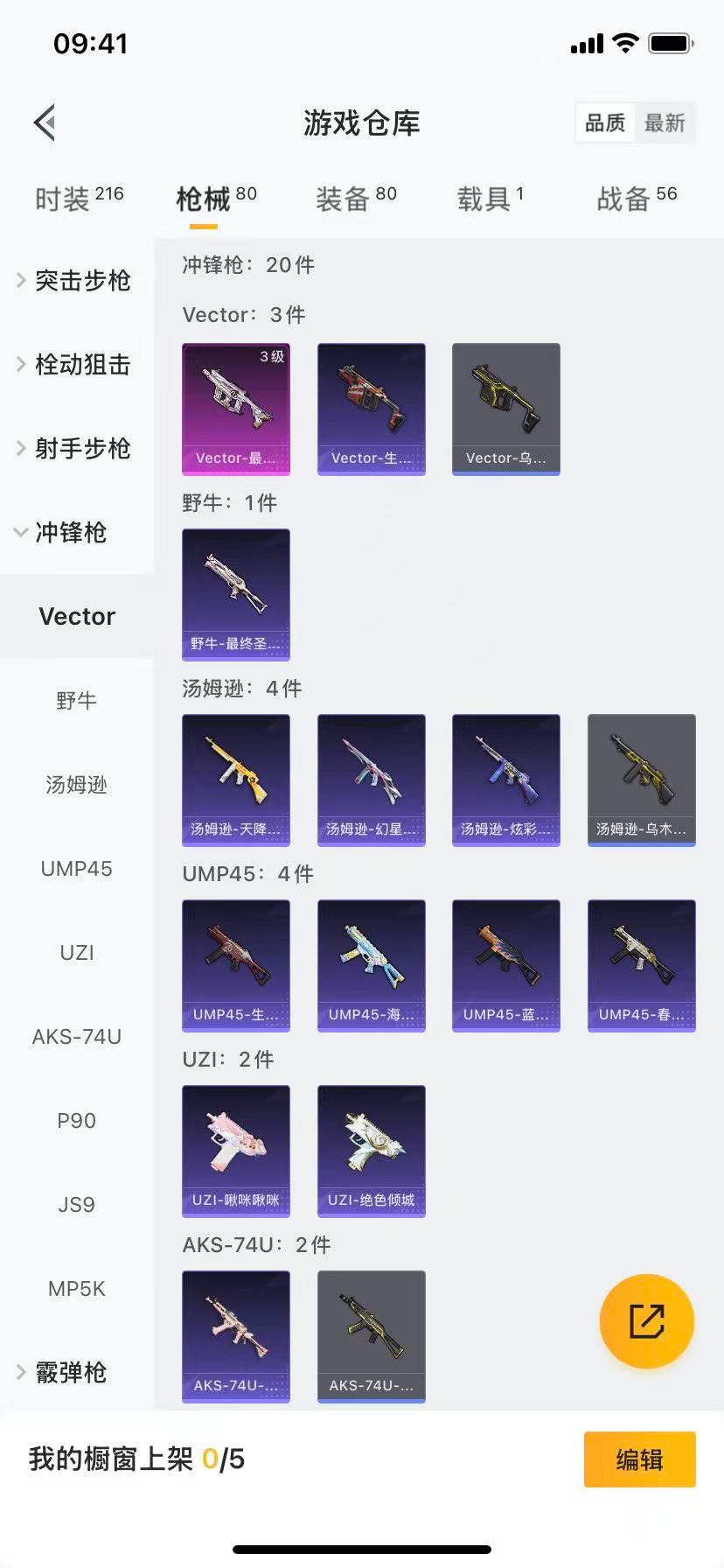Open the 野牛-最终圣 weapon card

pos(235,594)
